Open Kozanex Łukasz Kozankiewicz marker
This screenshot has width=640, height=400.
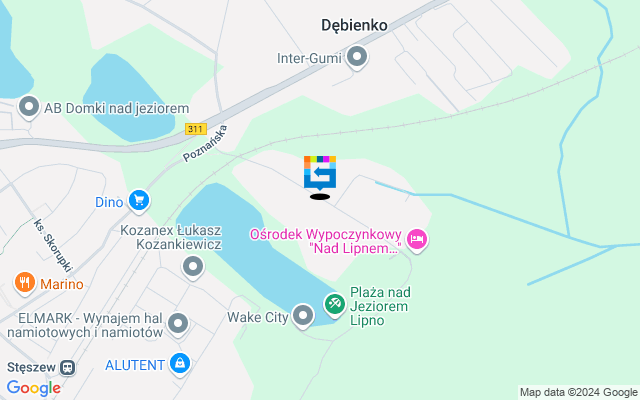point(192,266)
